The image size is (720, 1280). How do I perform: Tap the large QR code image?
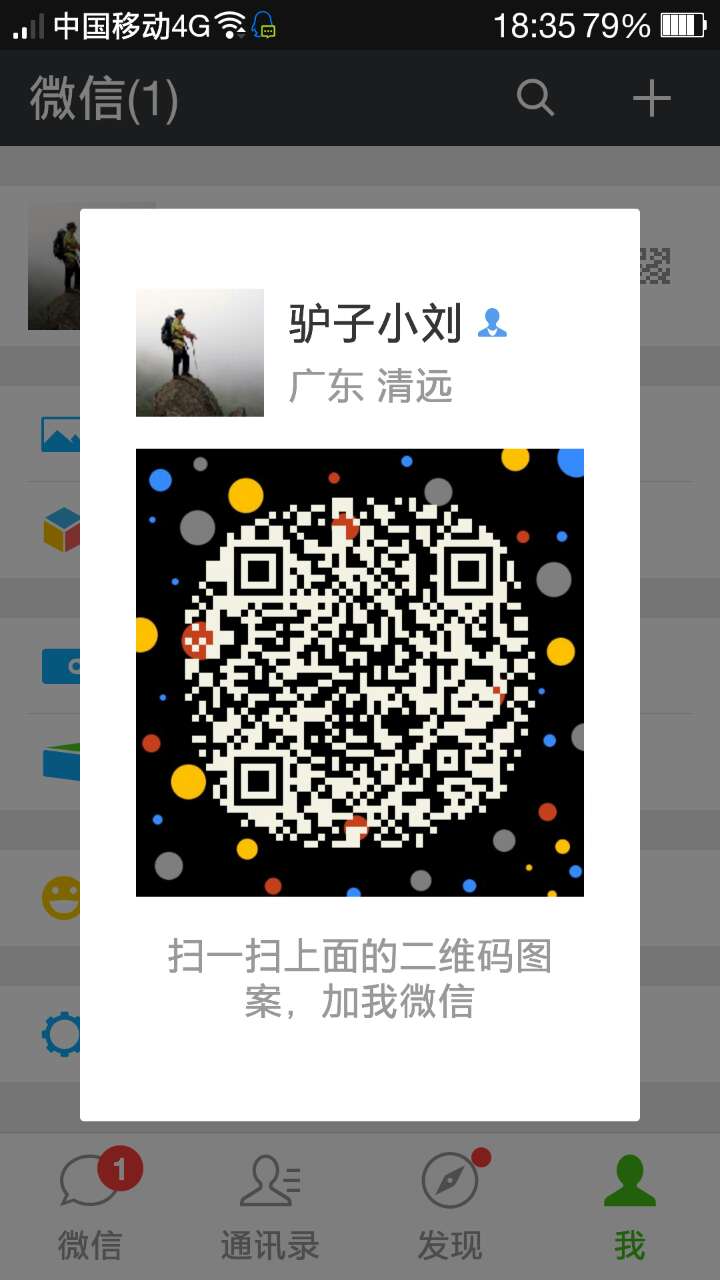359,672
